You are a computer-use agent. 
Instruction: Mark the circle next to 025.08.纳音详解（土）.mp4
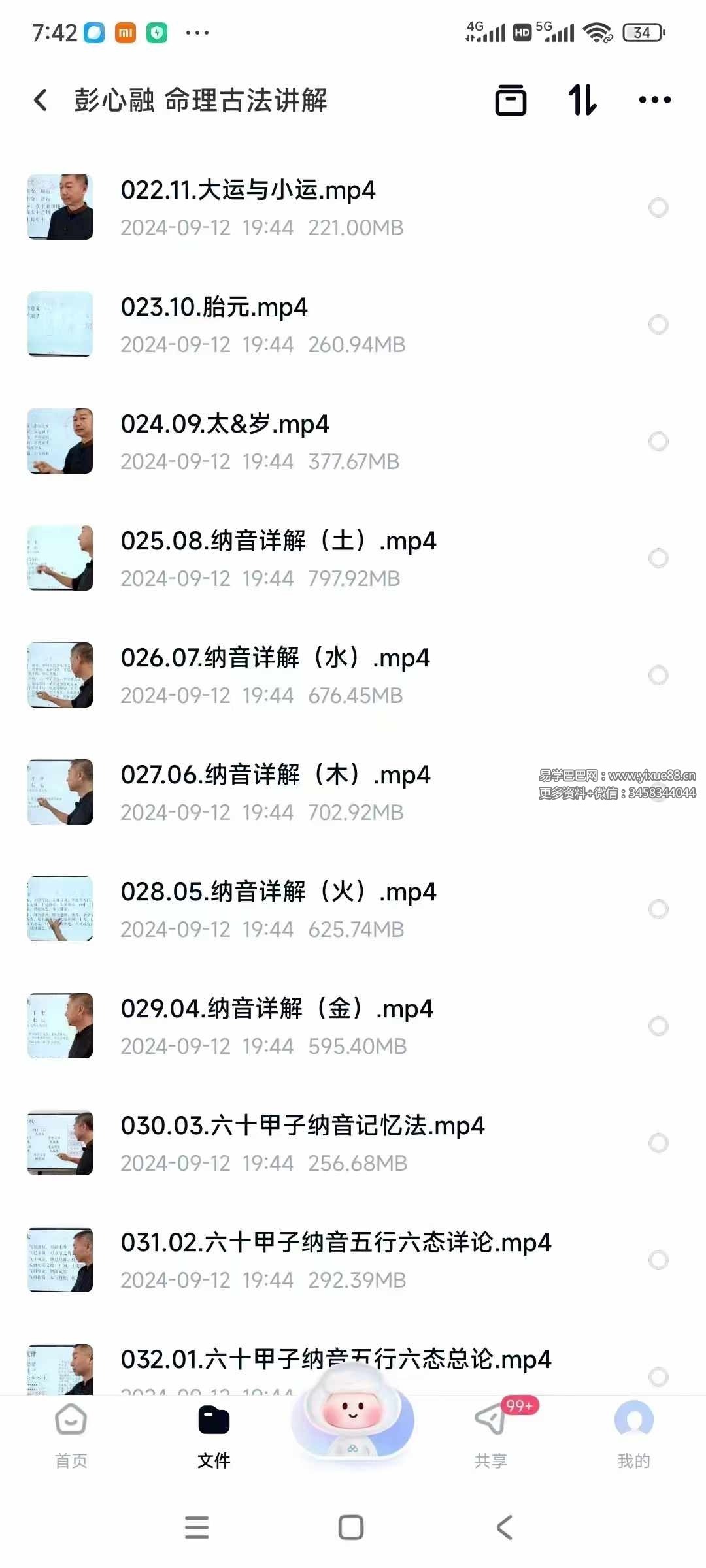(658, 558)
